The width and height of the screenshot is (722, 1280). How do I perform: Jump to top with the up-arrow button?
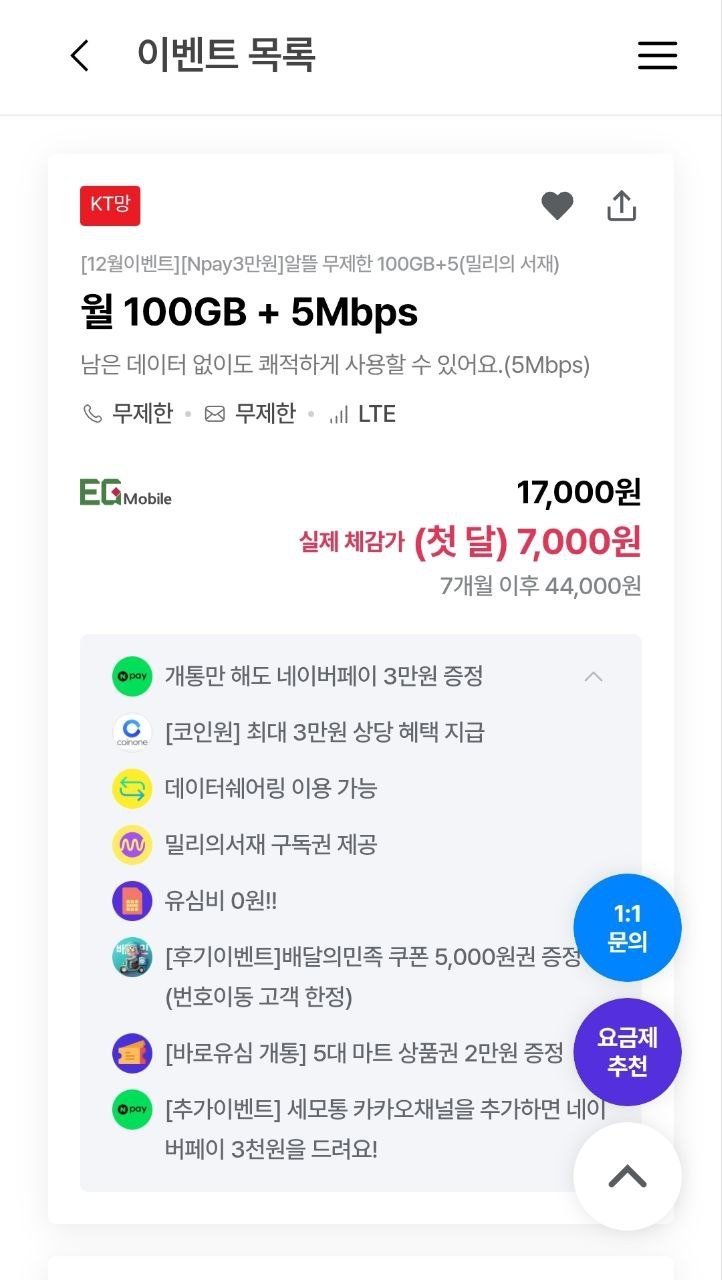[x=627, y=1176]
